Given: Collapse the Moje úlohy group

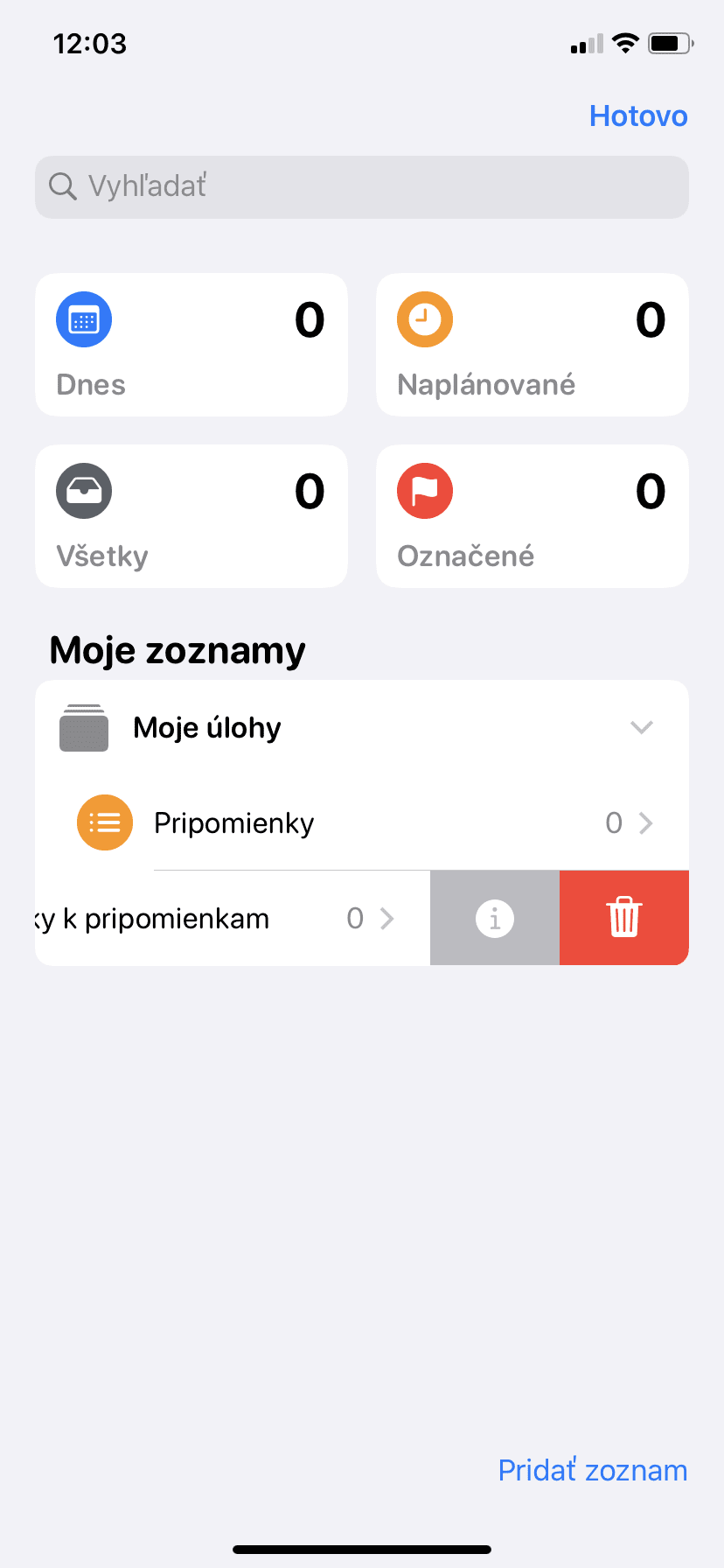Looking at the screenshot, I should (642, 727).
